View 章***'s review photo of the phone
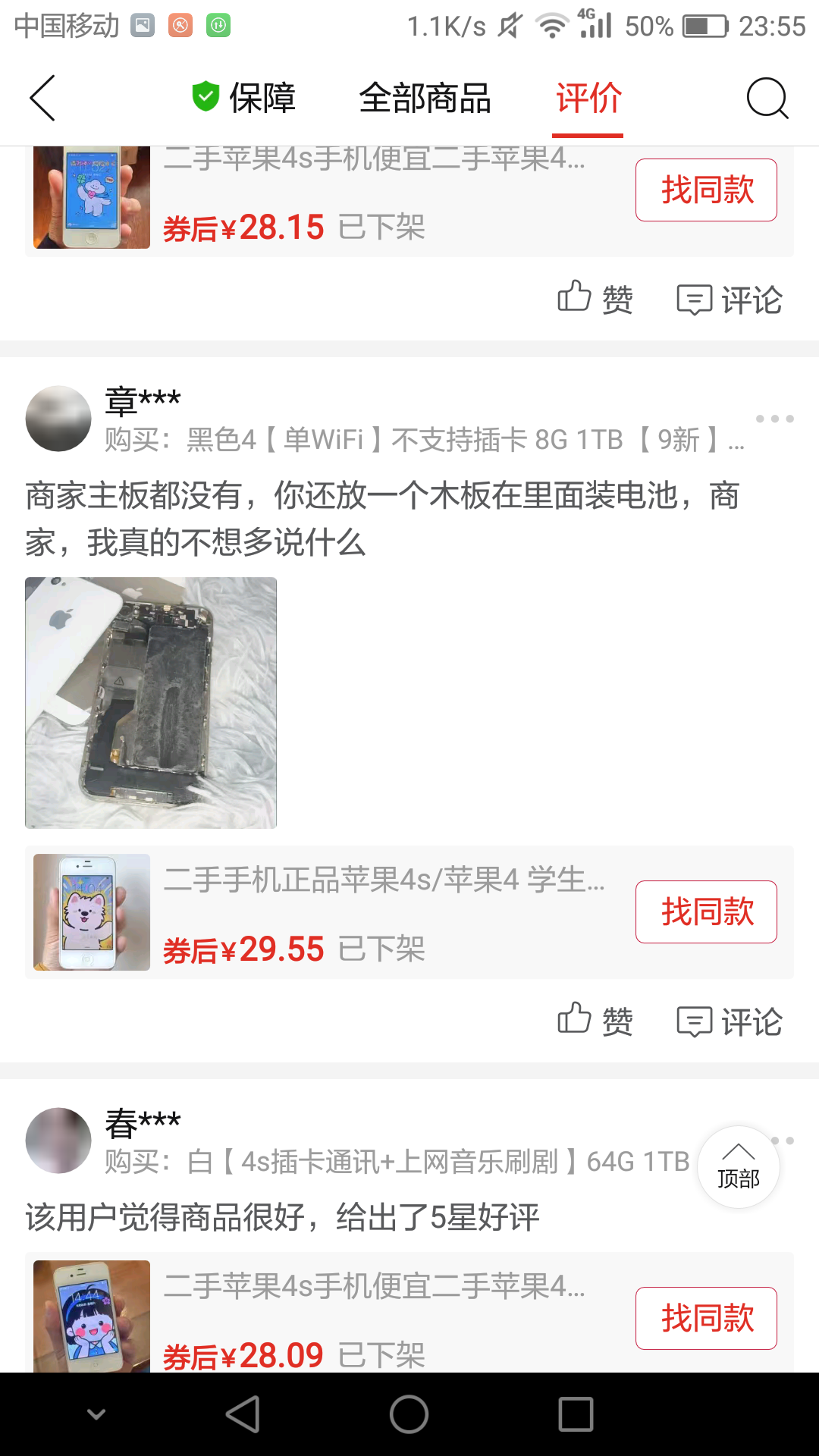Screen dimensions: 819x1456 [x=151, y=702]
